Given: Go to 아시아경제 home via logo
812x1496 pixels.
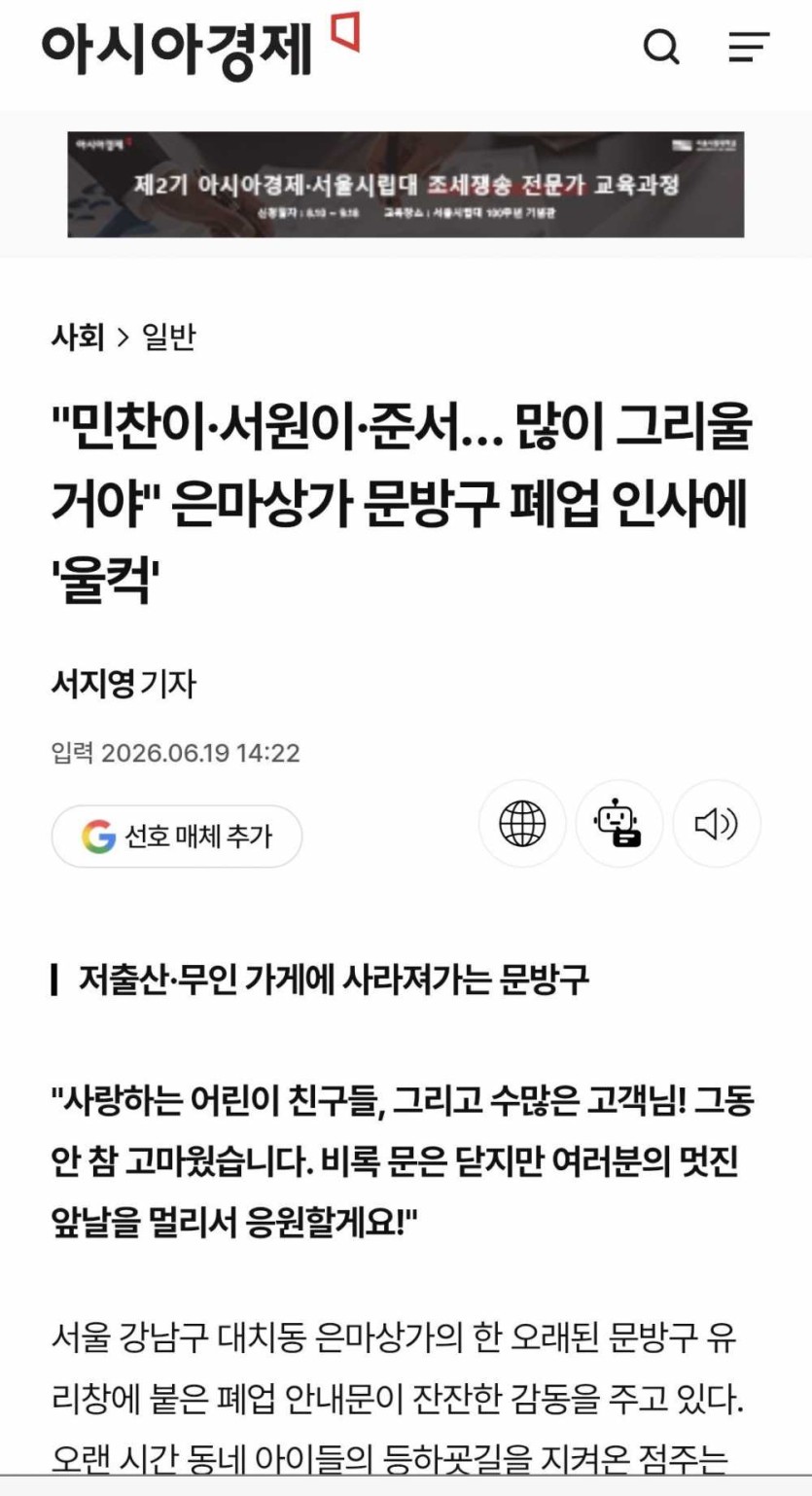Looking at the screenshot, I should pyautogui.click(x=200, y=46).
